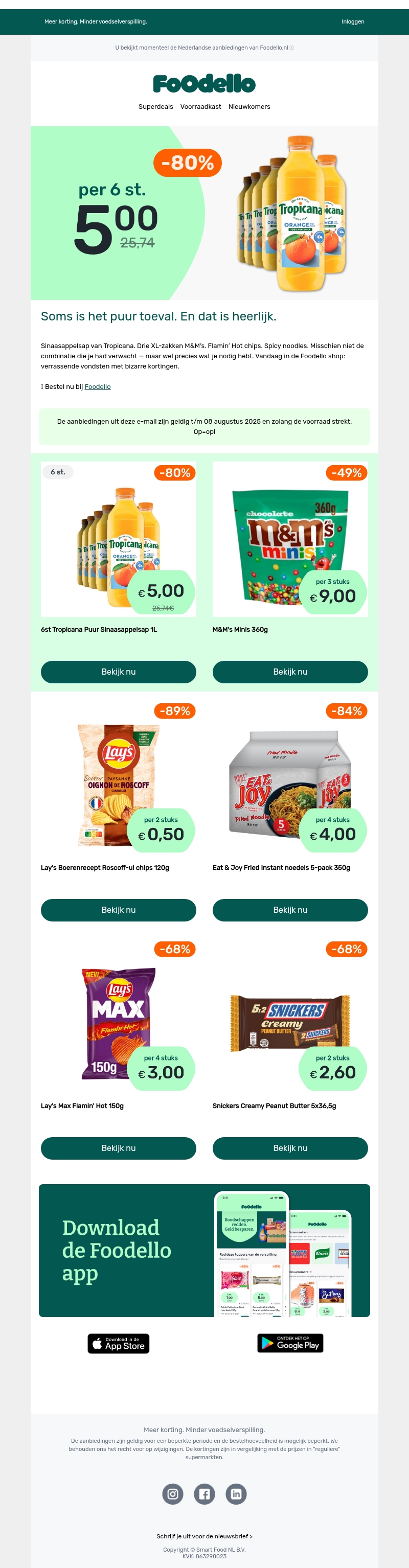Screen dimensions: 409x1568
Task: Go to Voorraadkast
Action: tap(200, 106)
